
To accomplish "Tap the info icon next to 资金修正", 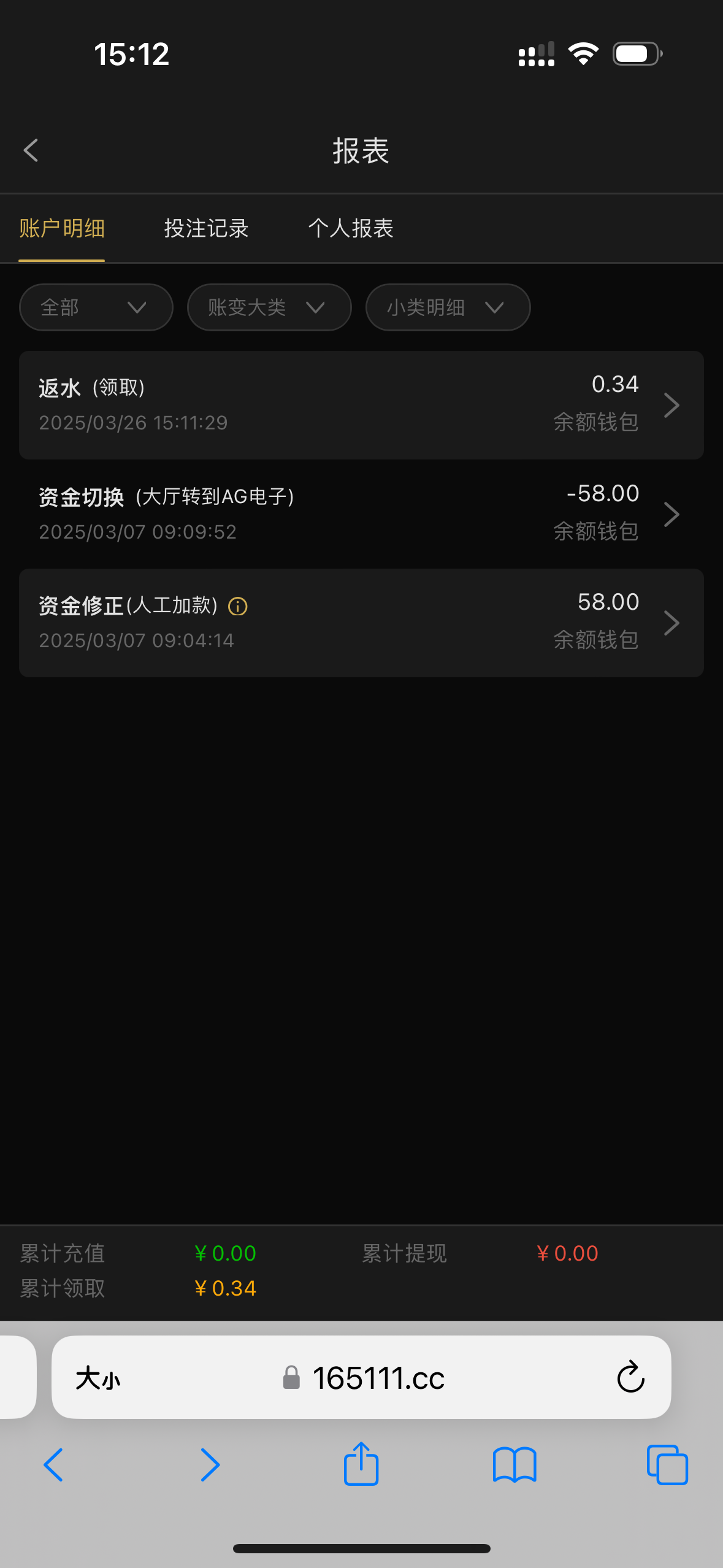I will [x=238, y=607].
